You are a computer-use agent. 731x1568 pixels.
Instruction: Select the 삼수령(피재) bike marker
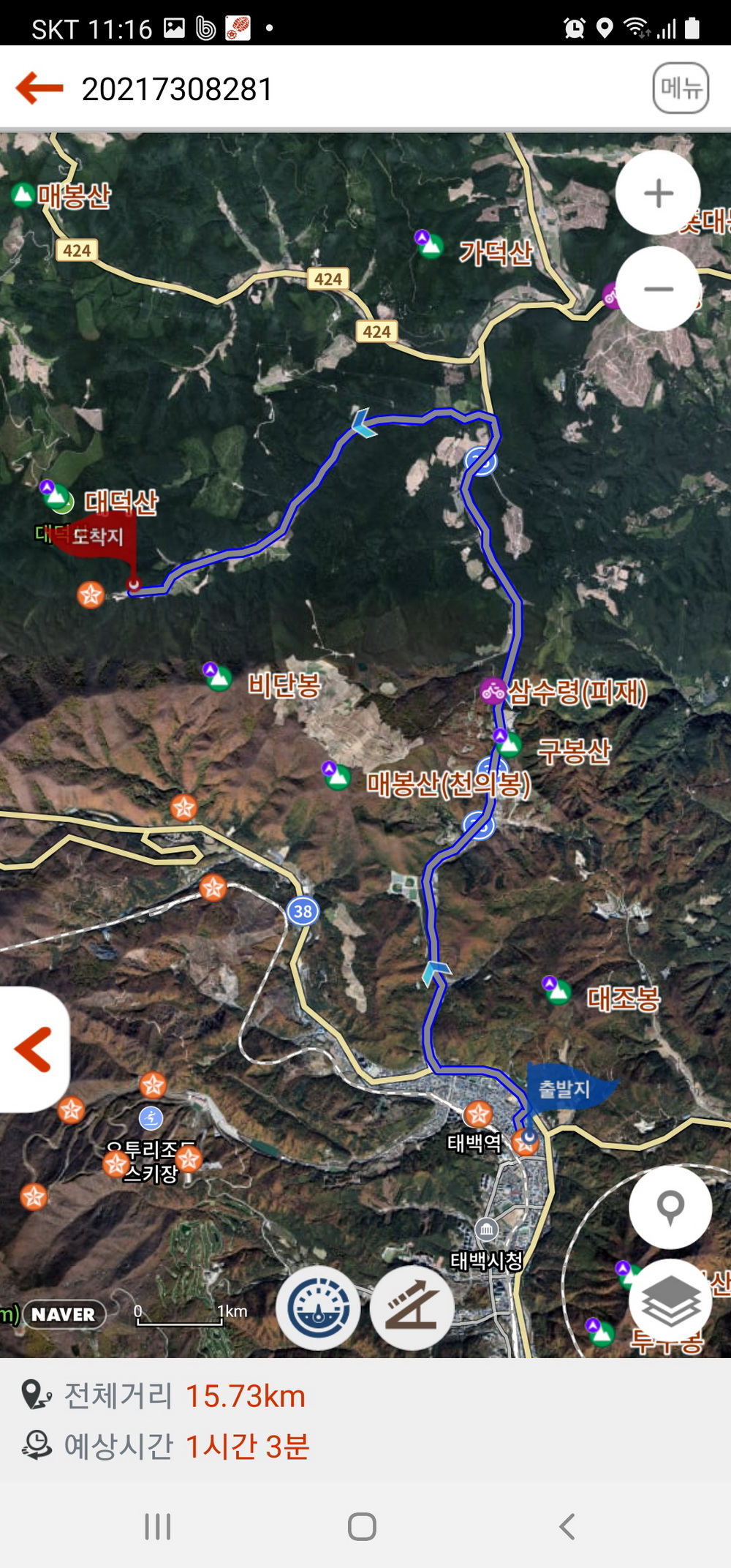pyautogui.click(x=493, y=690)
